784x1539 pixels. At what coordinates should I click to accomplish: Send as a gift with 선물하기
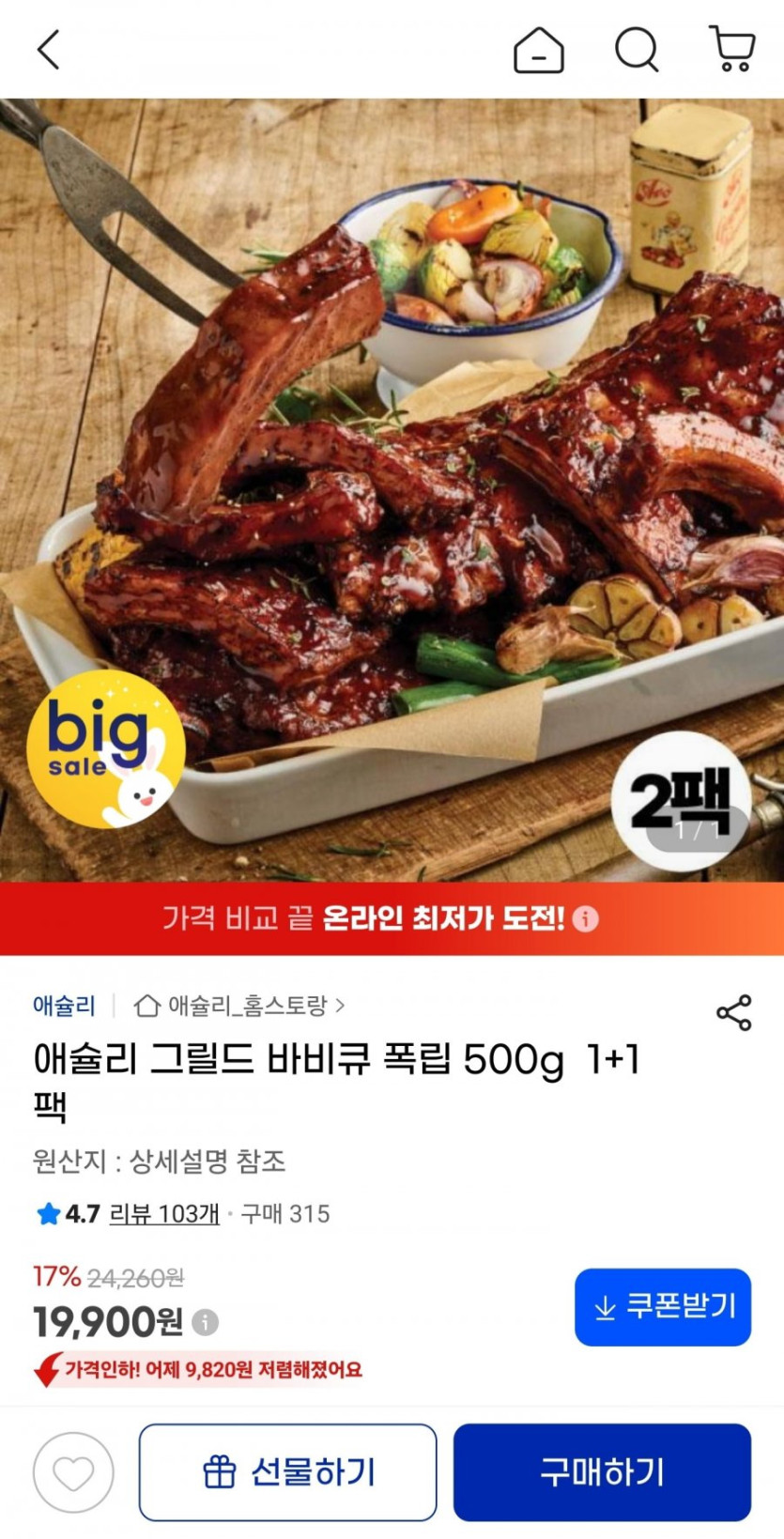click(288, 1472)
